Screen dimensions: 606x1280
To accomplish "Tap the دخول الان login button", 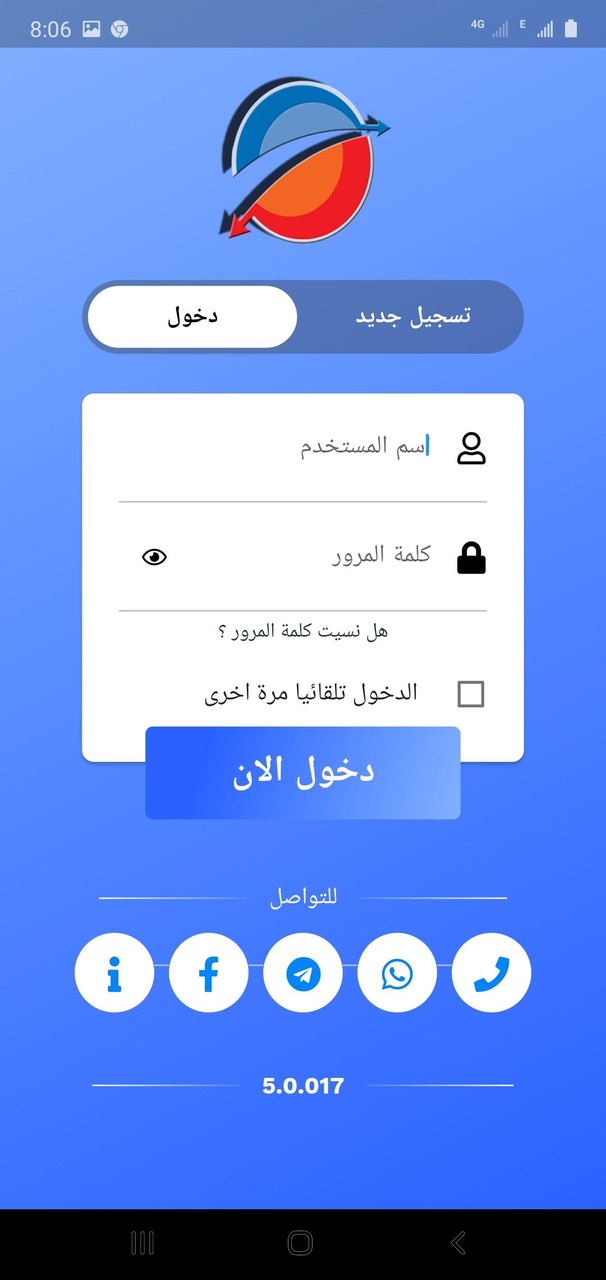I will pyautogui.click(x=302, y=772).
